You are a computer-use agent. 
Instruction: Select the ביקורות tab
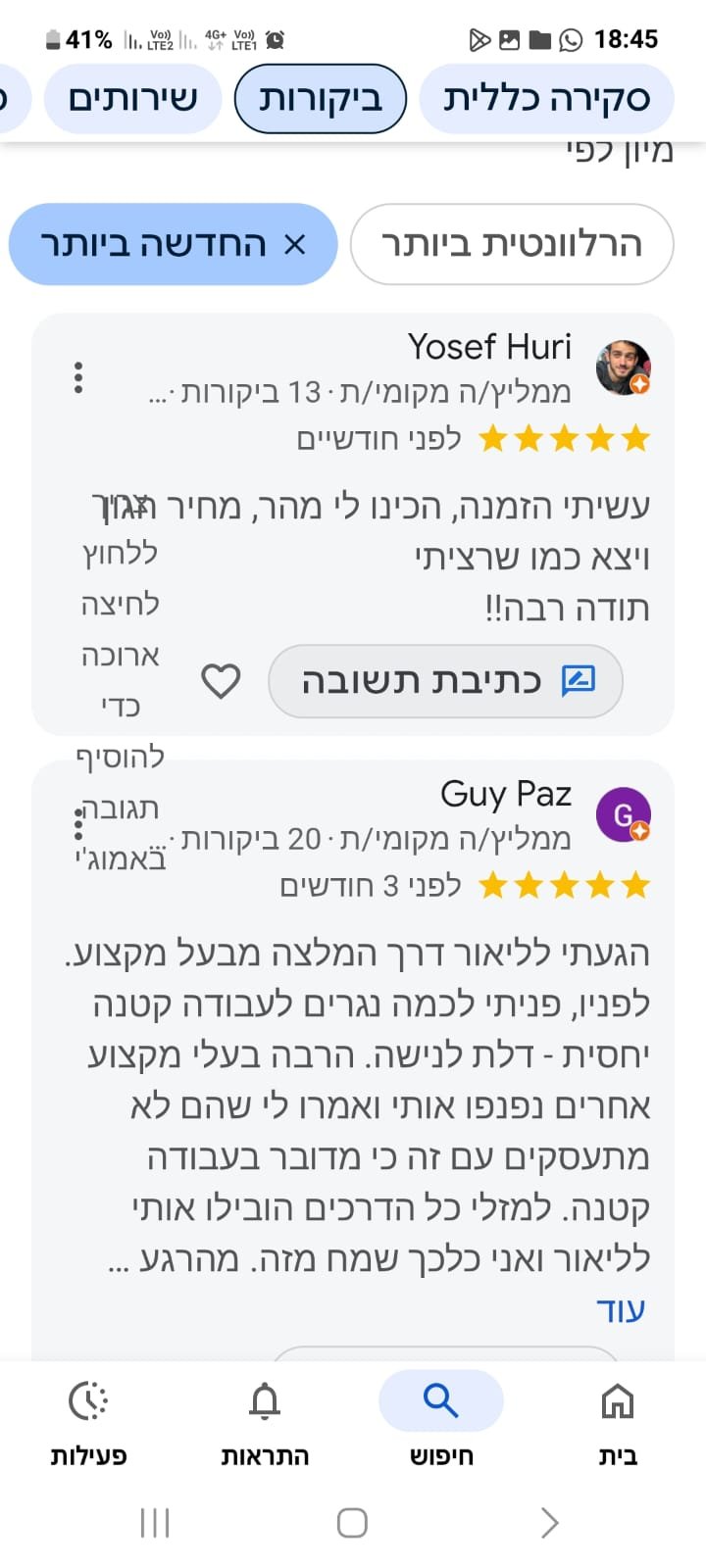tap(320, 98)
